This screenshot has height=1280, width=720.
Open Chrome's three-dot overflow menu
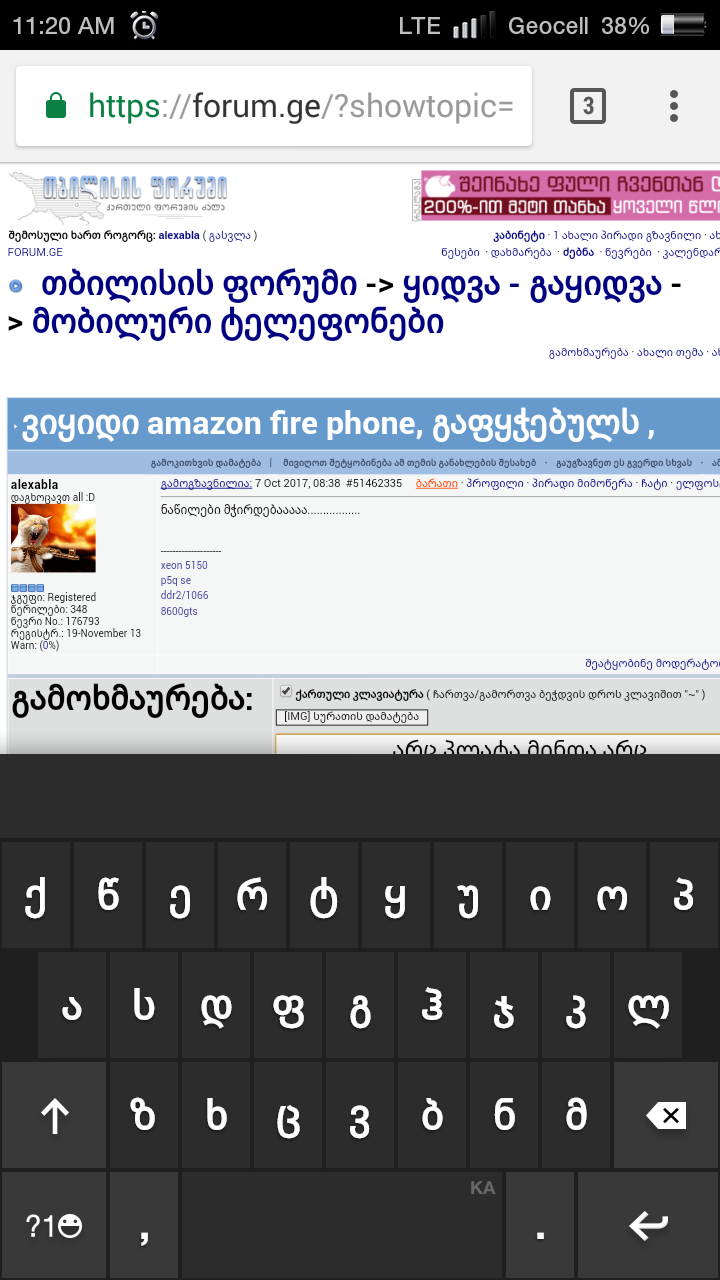click(674, 106)
